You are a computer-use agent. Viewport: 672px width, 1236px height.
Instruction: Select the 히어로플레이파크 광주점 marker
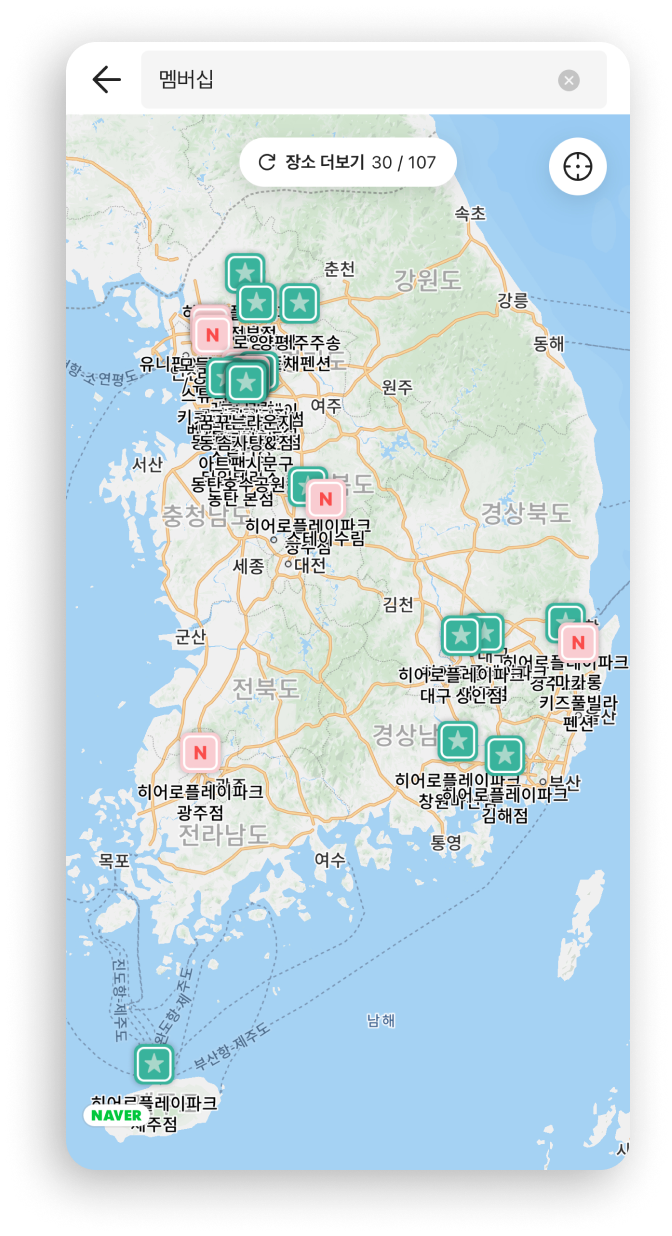[x=200, y=752]
